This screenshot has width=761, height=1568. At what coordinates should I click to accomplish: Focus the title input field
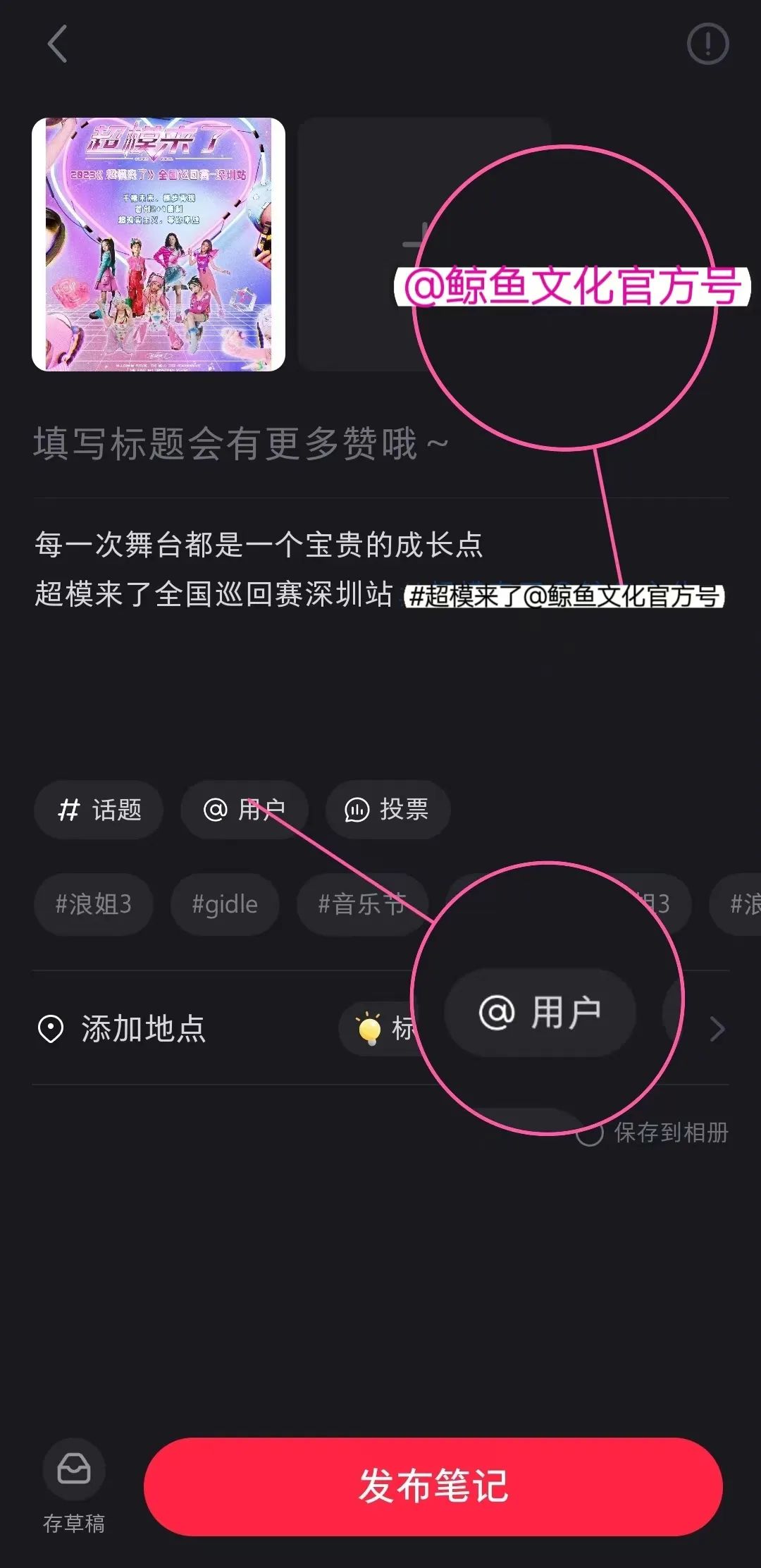click(x=240, y=445)
